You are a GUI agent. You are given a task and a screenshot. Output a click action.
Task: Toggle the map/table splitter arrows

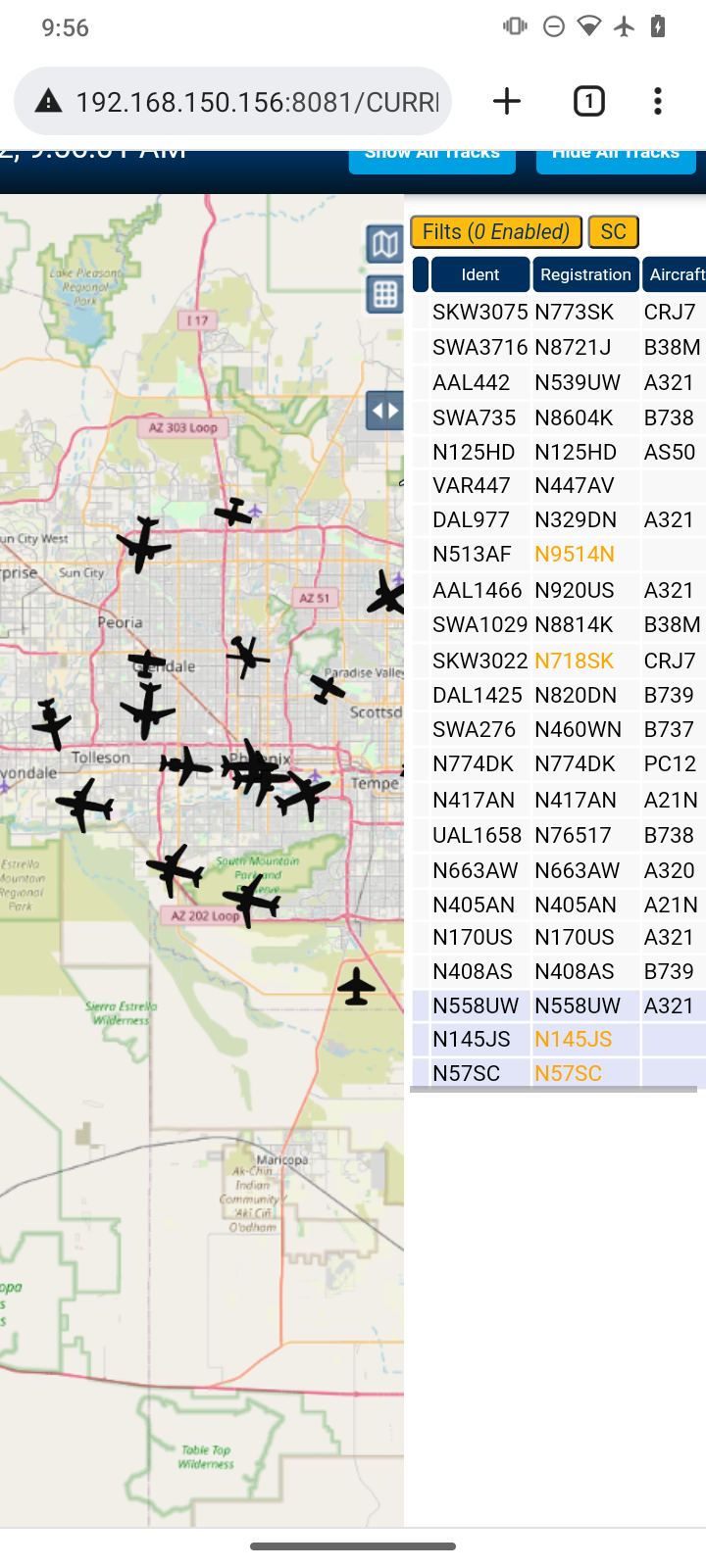(384, 411)
